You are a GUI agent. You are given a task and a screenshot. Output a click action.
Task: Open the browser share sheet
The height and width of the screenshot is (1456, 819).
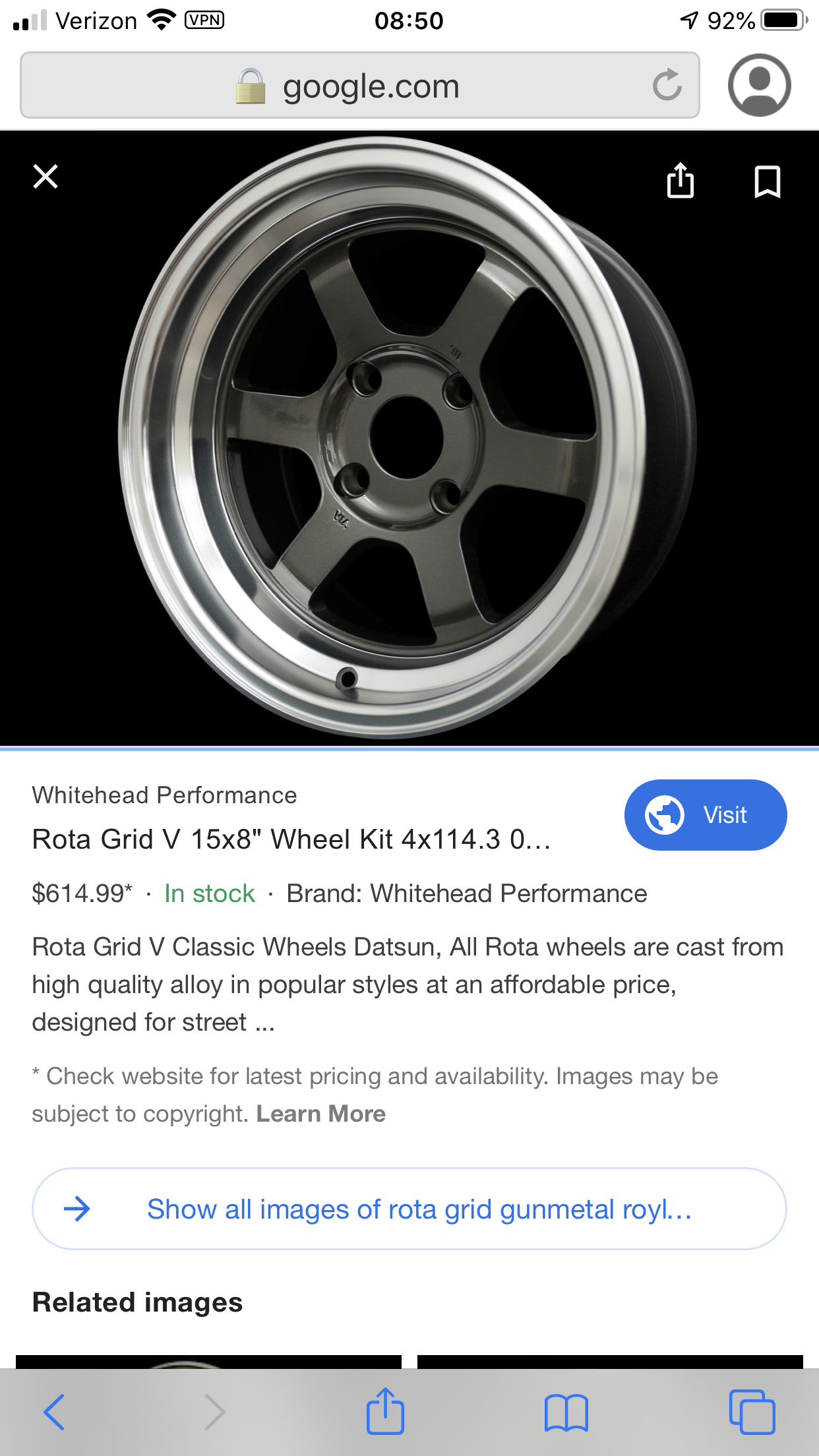coord(385,1410)
